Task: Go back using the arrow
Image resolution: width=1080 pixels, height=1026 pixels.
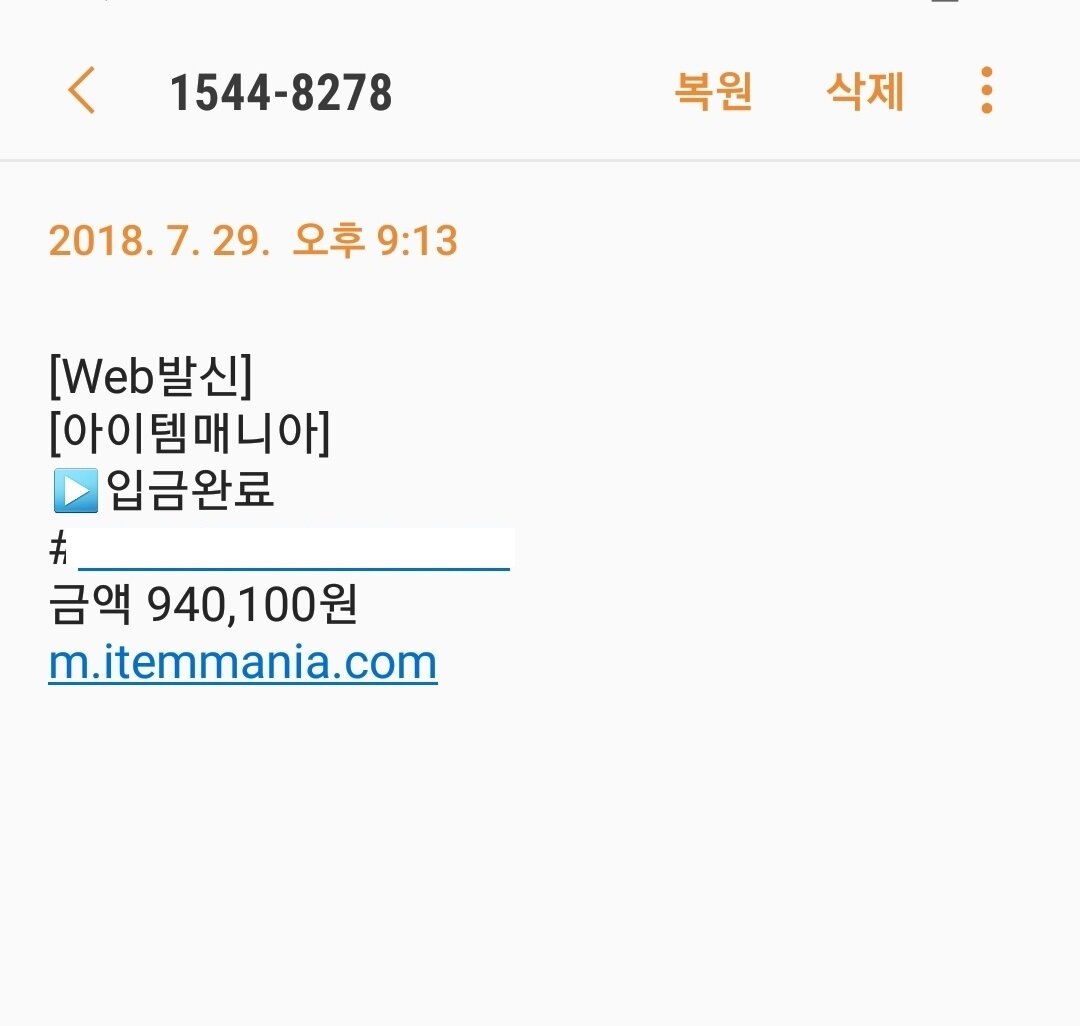Action: click(82, 91)
